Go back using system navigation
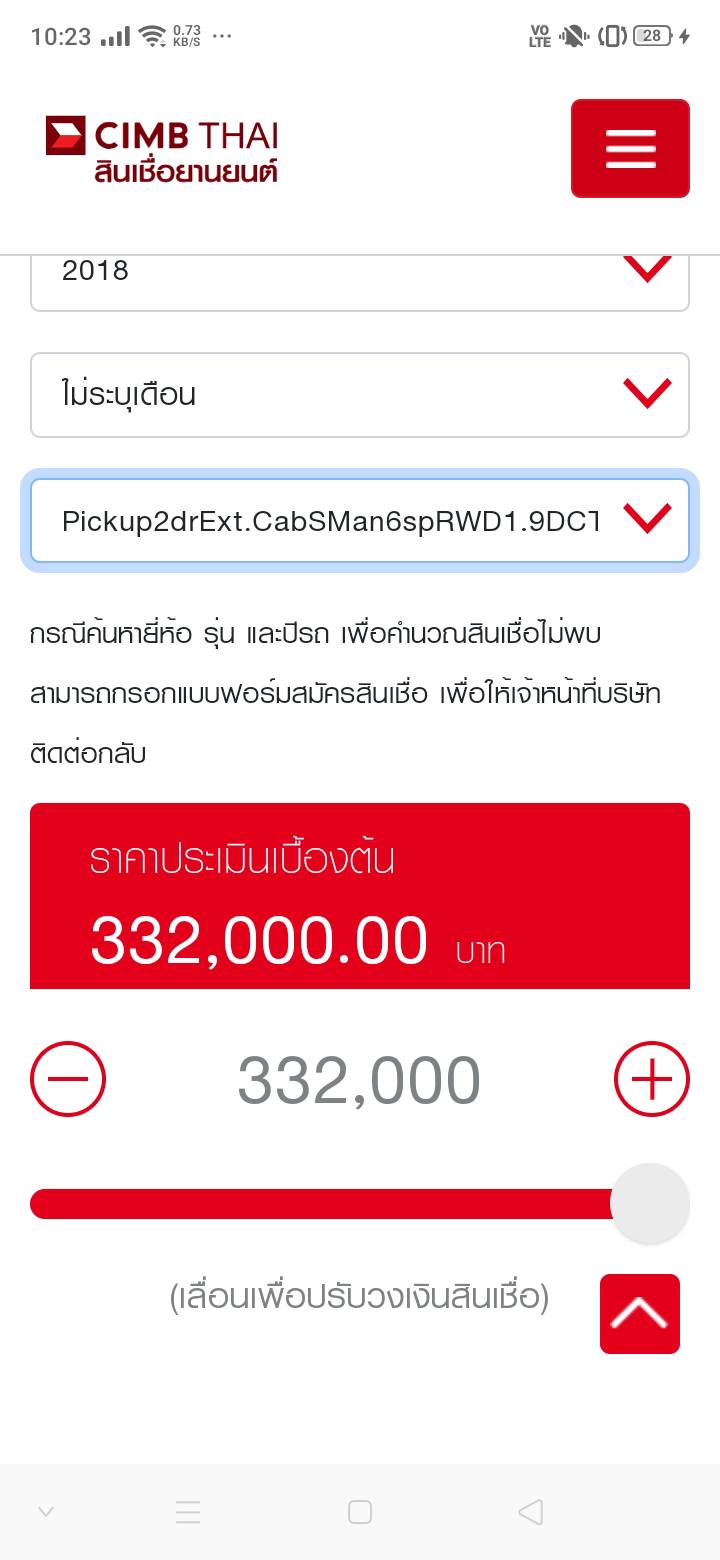 pos(531,1512)
